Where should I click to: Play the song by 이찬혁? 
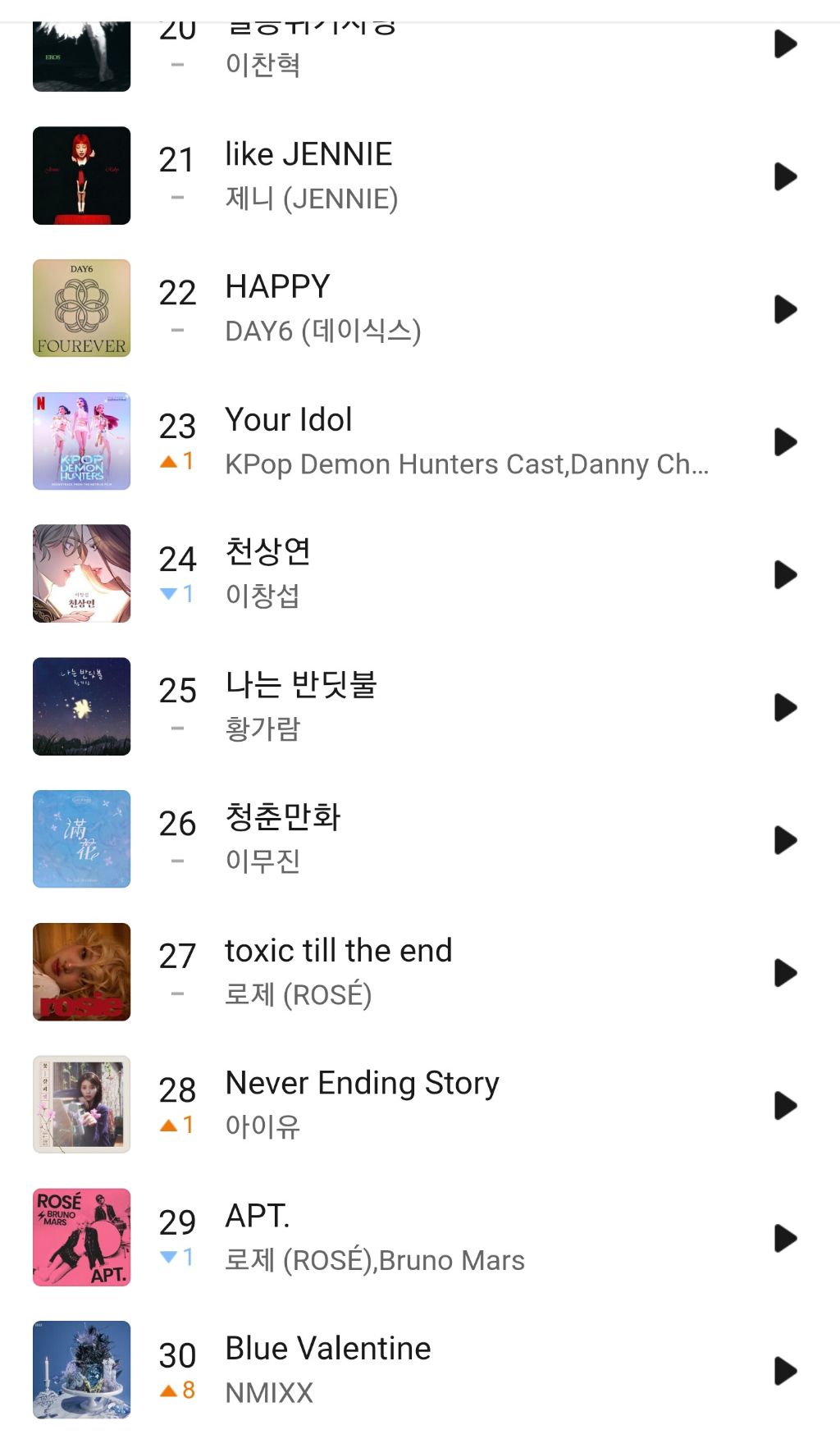[x=785, y=44]
